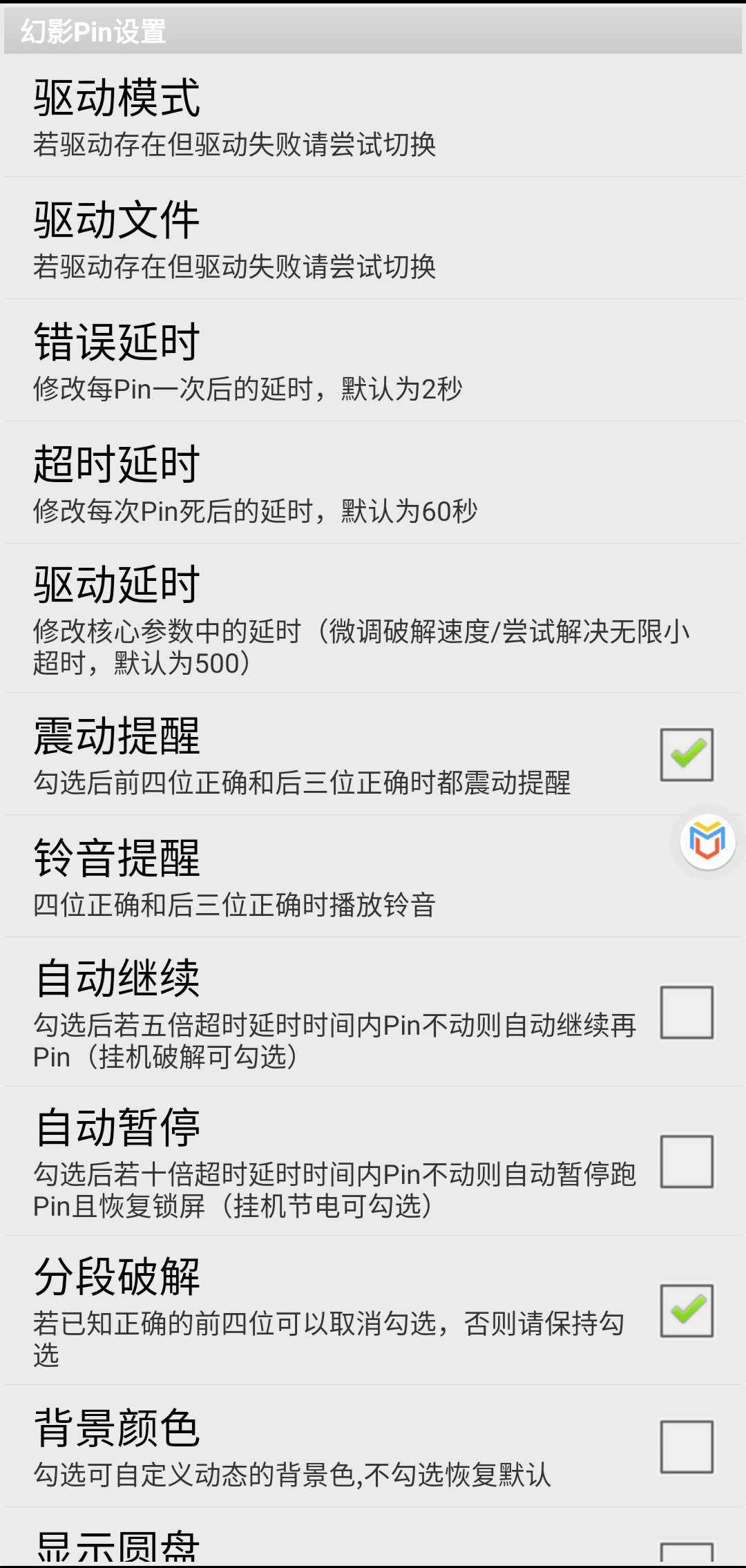Tap the floating shield icon

(x=707, y=841)
